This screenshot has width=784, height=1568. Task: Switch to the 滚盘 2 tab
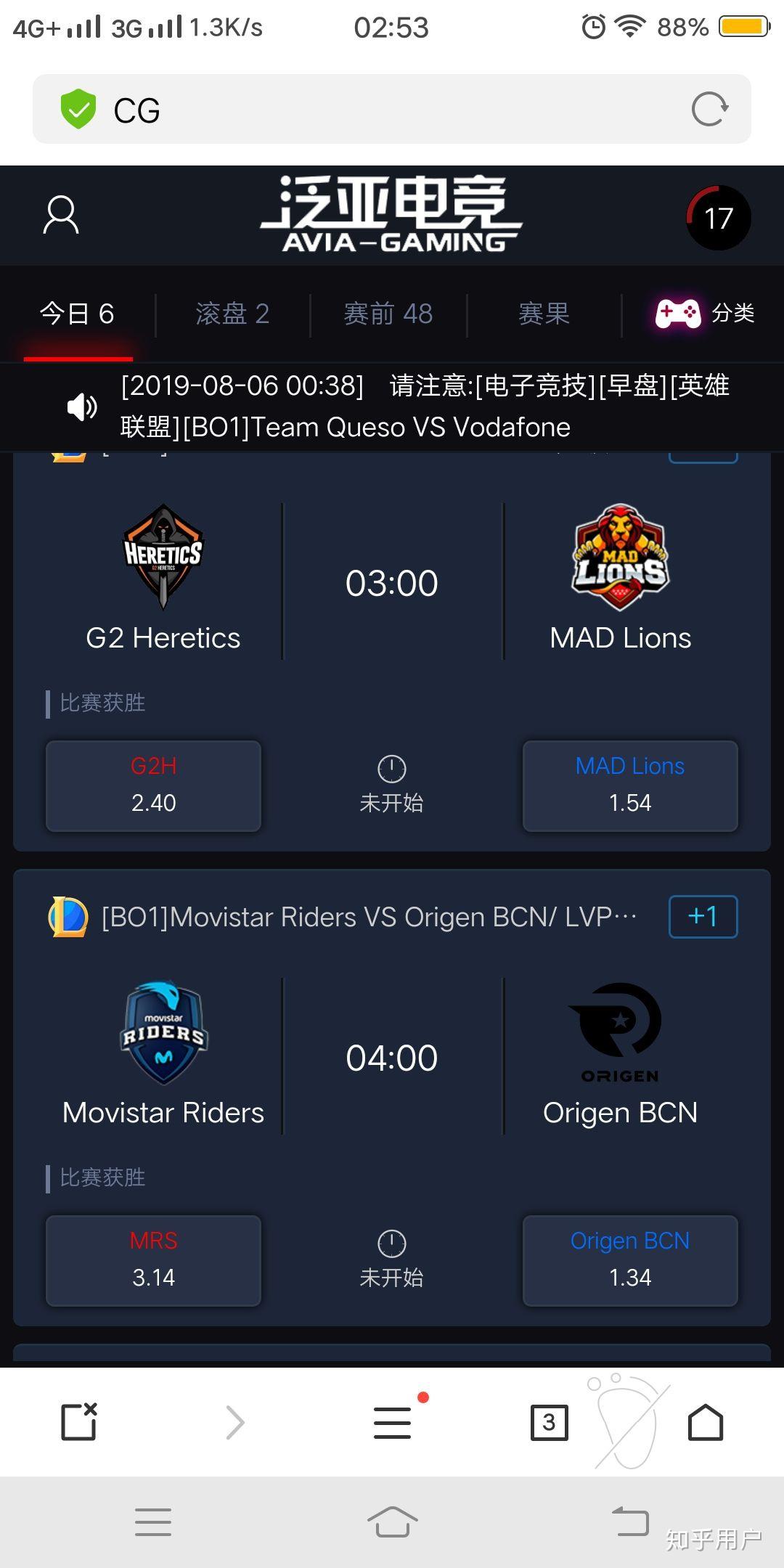pyautogui.click(x=232, y=314)
